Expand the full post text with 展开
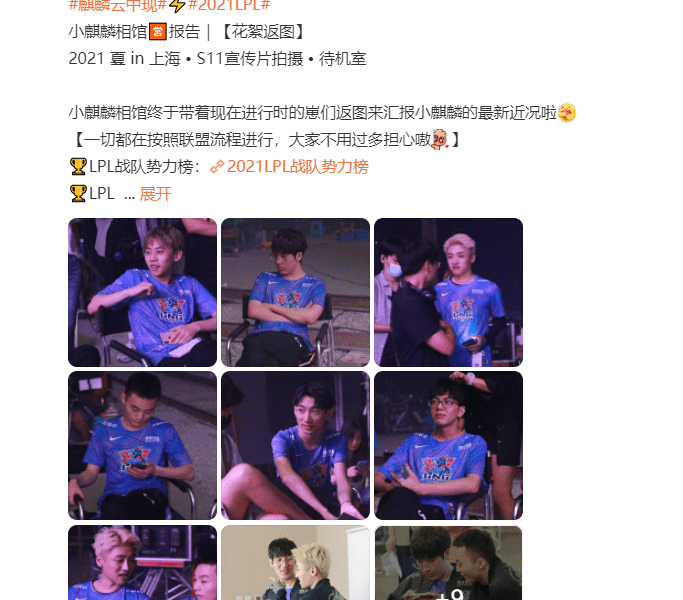The height and width of the screenshot is (600, 683). [155, 194]
